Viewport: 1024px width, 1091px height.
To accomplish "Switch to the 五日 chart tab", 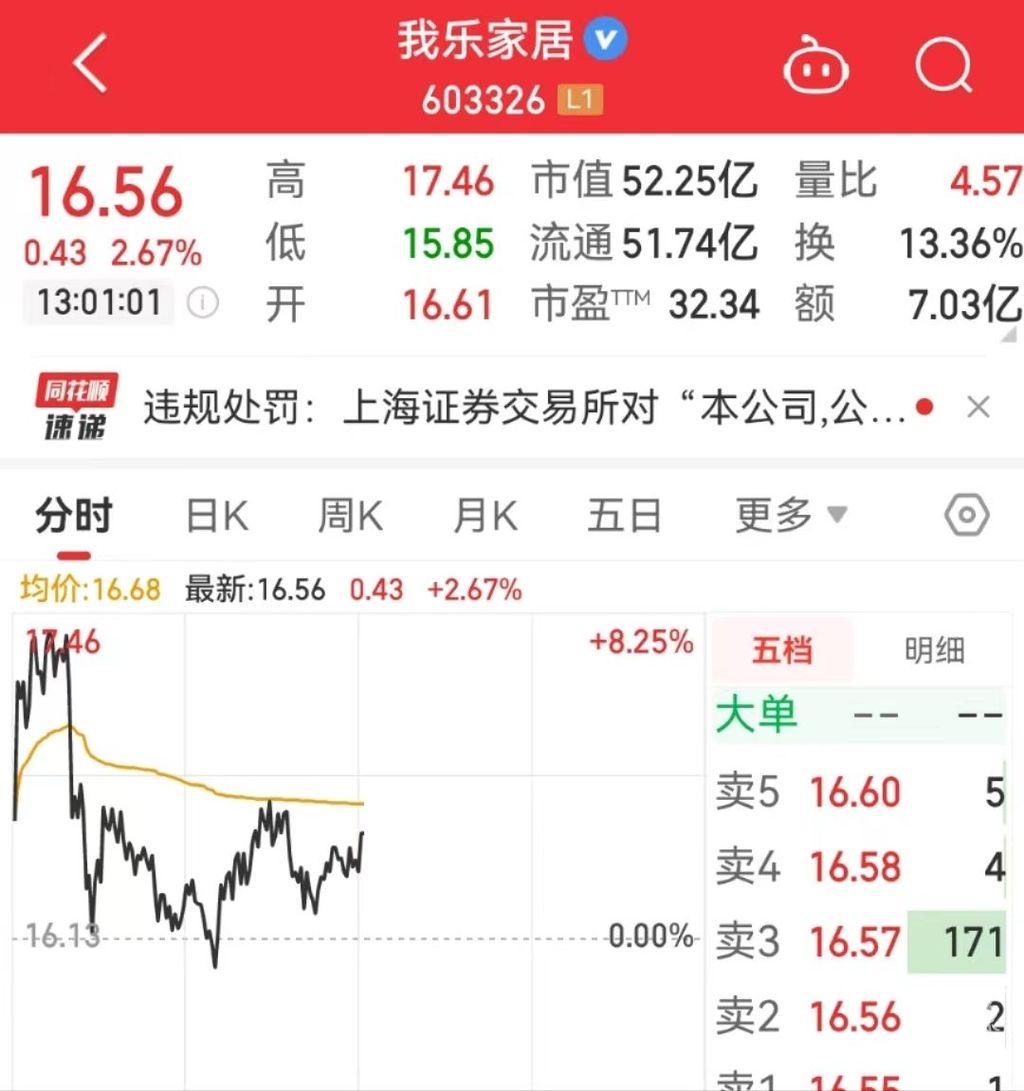I will click(x=624, y=517).
